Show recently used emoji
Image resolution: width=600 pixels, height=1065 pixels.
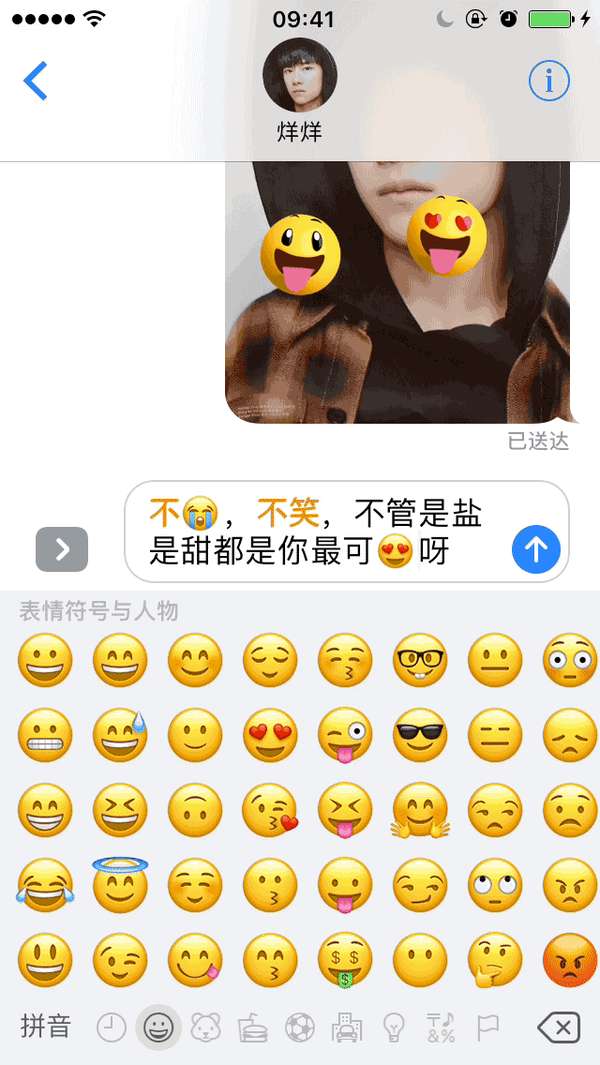[111, 1027]
